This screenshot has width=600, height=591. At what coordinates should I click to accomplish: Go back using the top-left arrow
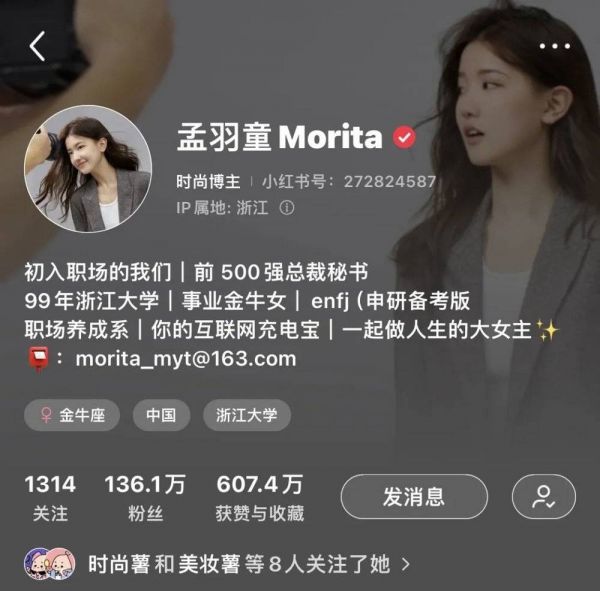[x=38, y=46]
